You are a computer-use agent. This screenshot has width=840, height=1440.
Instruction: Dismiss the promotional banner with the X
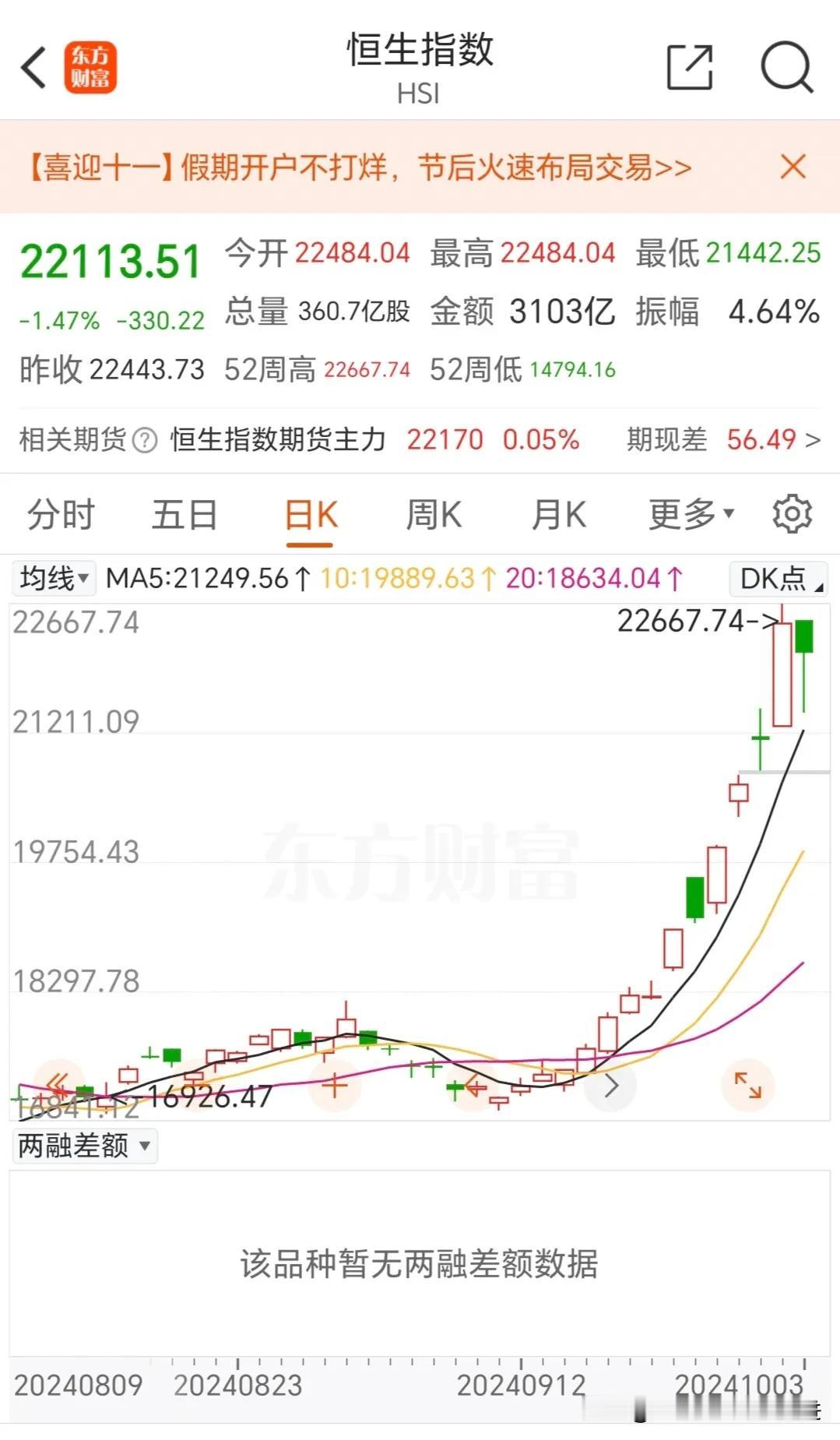pyautogui.click(x=793, y=166)
